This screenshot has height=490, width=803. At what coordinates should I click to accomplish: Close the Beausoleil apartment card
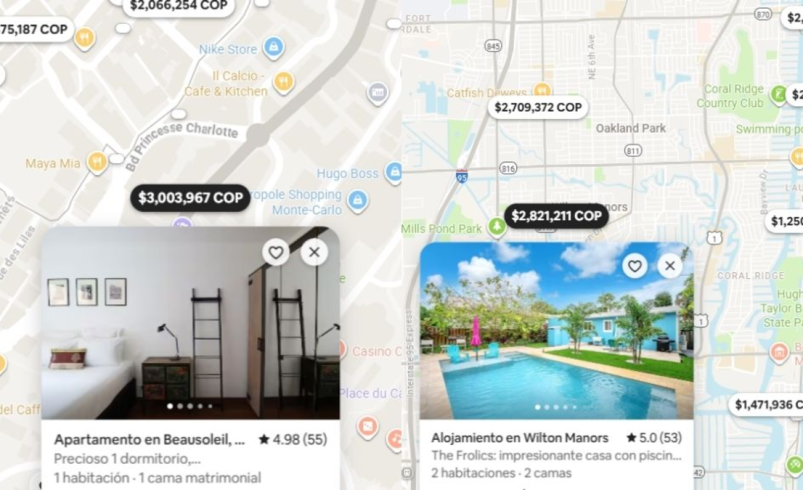pyautogui.click(x=314, y=253)
